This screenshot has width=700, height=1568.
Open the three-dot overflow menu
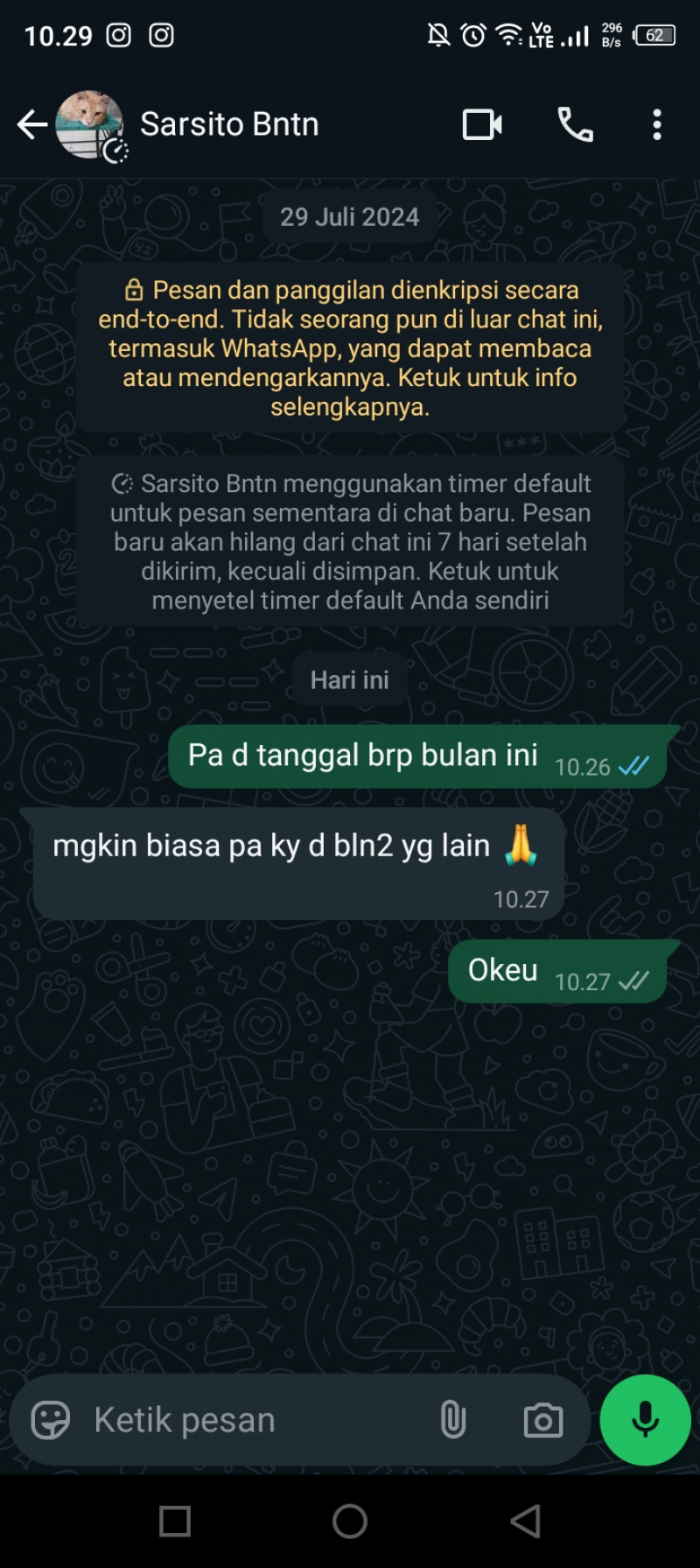(656, 125)
